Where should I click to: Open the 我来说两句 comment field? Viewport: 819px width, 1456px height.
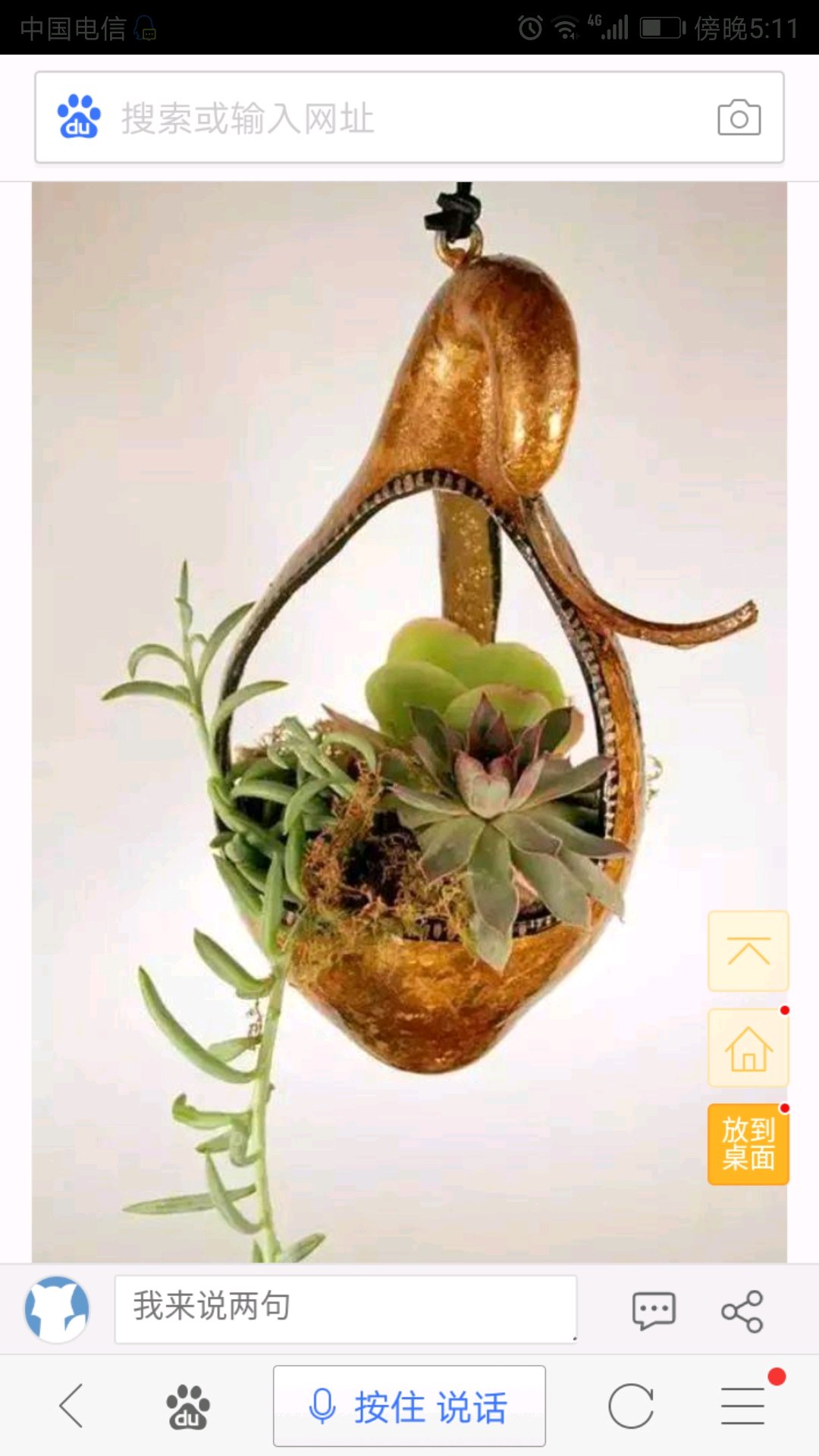346,1309
